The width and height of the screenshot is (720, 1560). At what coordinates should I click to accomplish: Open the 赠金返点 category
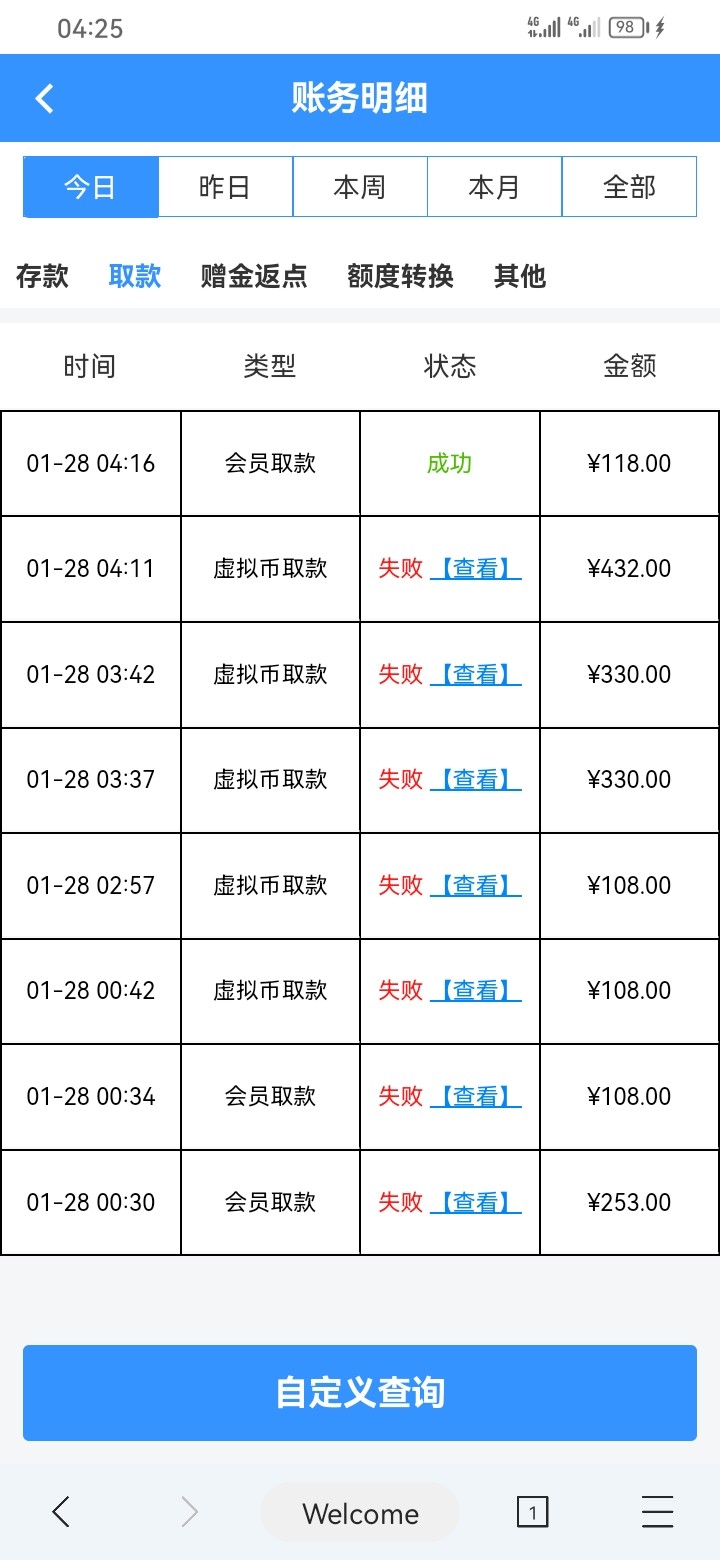pyautogui.click(x=254, y=276)
